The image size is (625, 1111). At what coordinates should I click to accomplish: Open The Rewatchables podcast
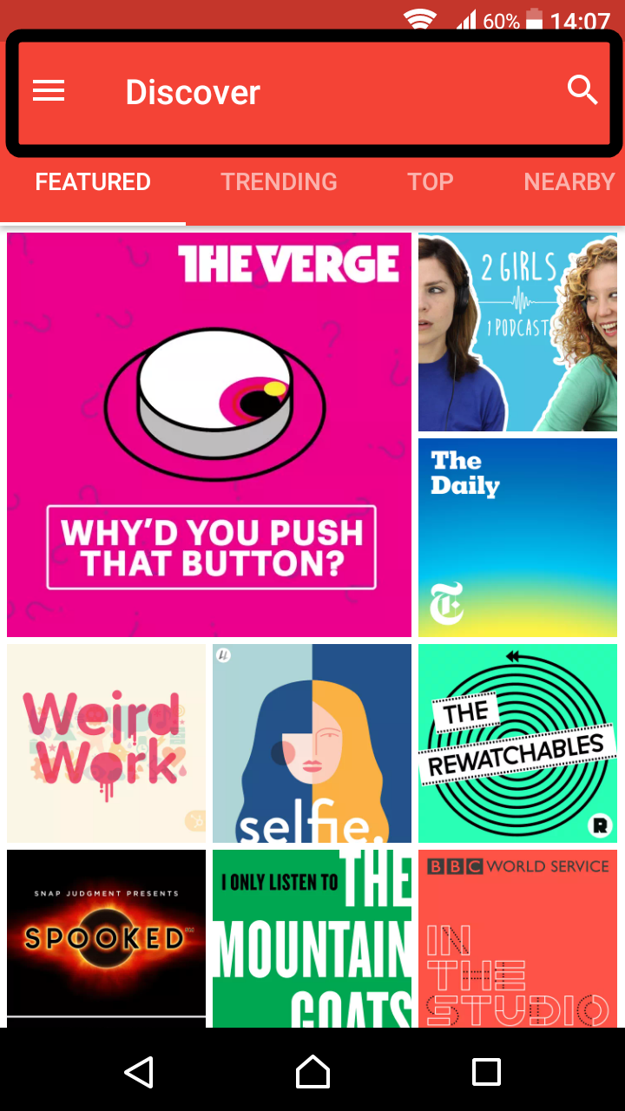[517, 743]
